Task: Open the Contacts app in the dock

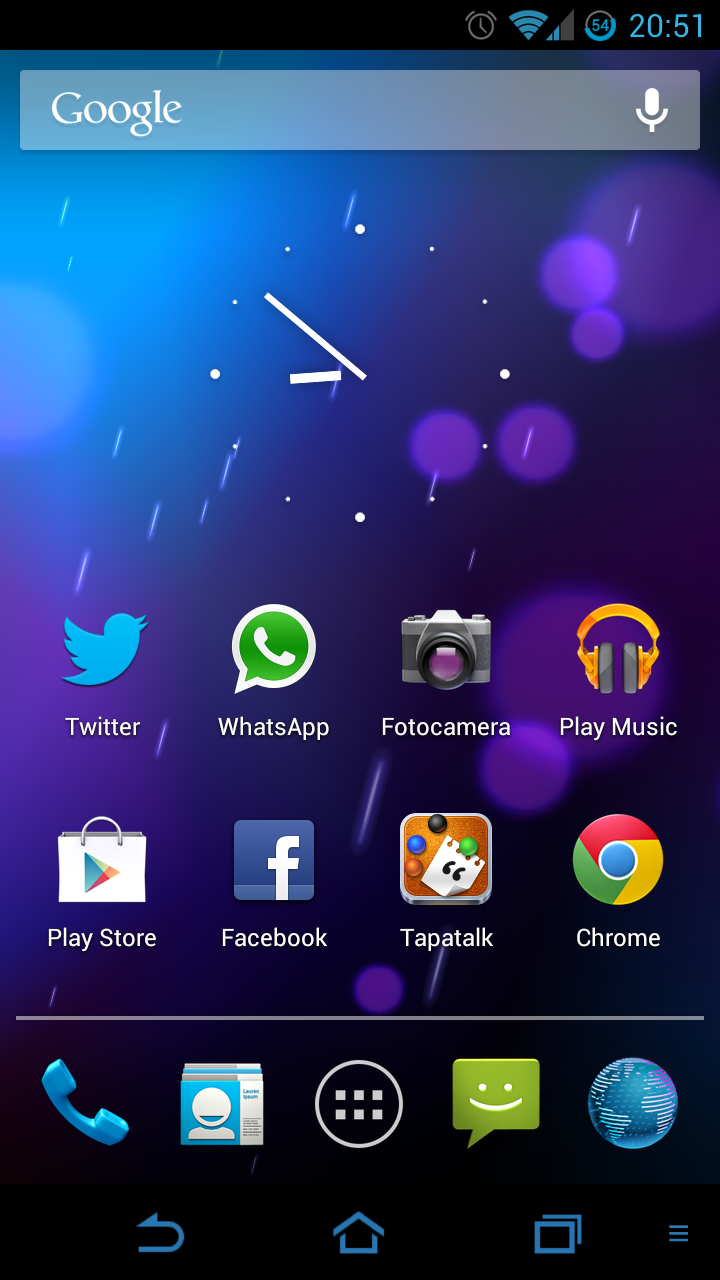Action: (x=222, y=1103)
